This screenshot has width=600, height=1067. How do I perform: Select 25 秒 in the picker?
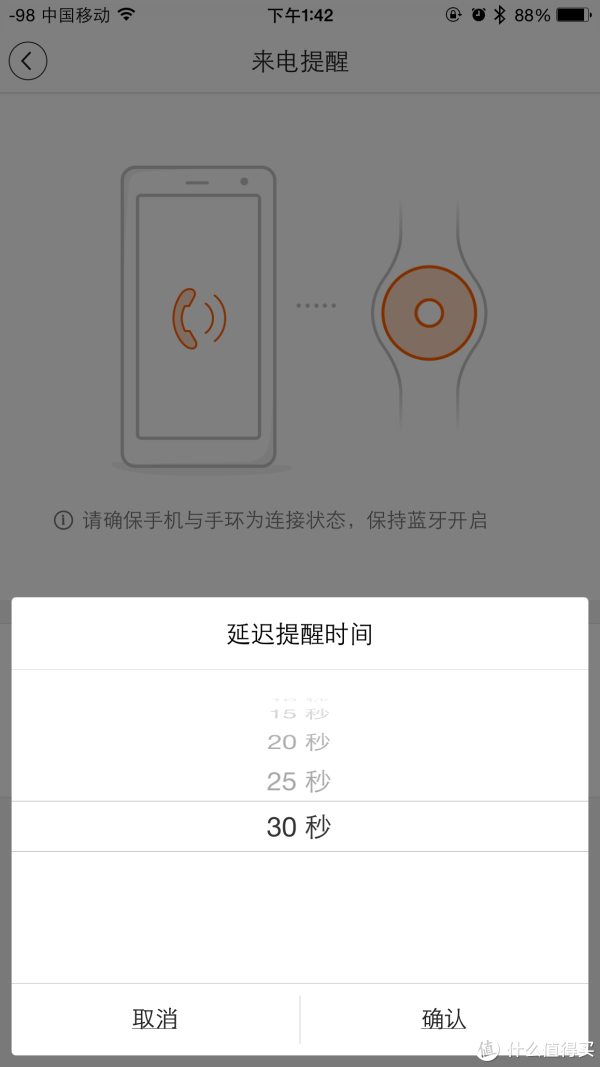(x=299, y=782)
